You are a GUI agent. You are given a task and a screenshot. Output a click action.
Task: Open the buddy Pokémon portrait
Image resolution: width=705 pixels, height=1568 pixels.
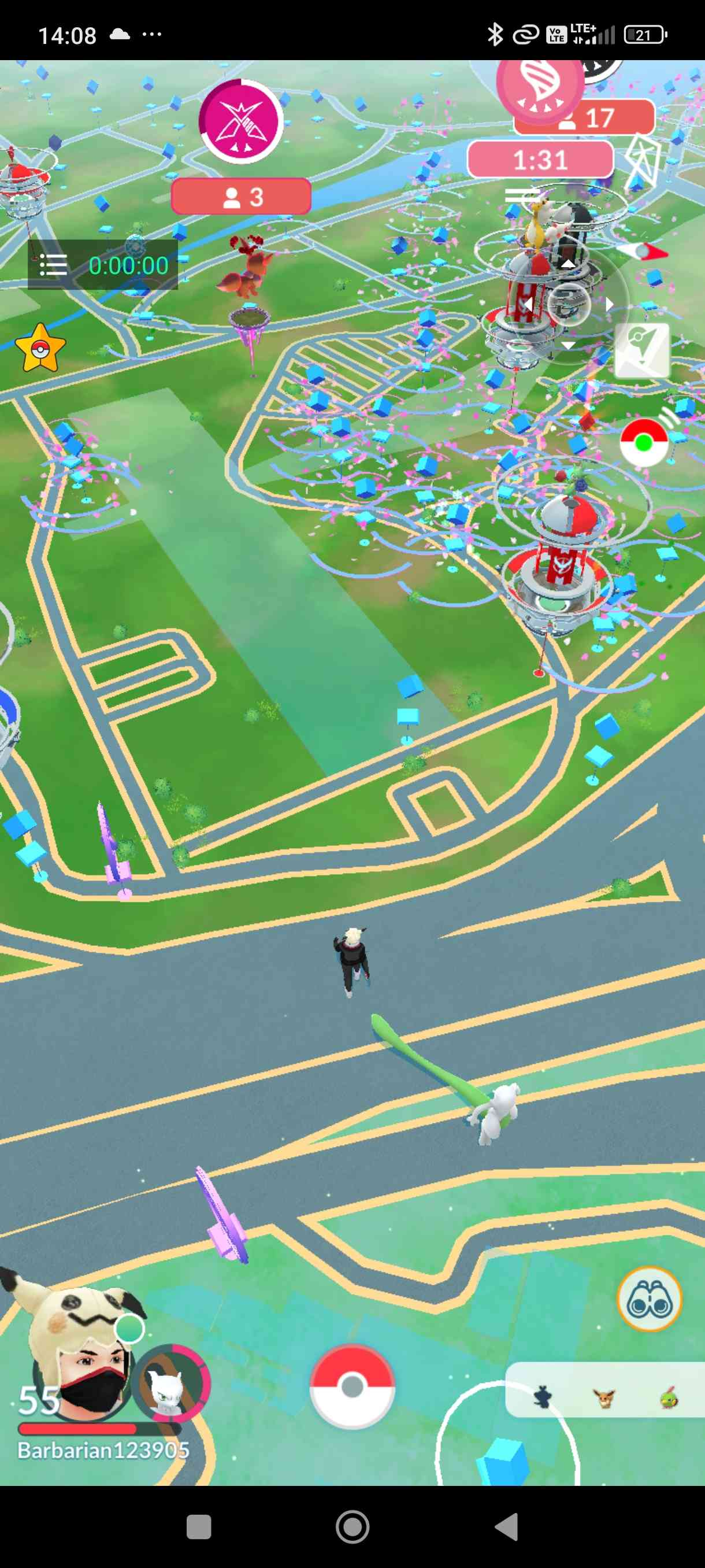[171, 1383]
